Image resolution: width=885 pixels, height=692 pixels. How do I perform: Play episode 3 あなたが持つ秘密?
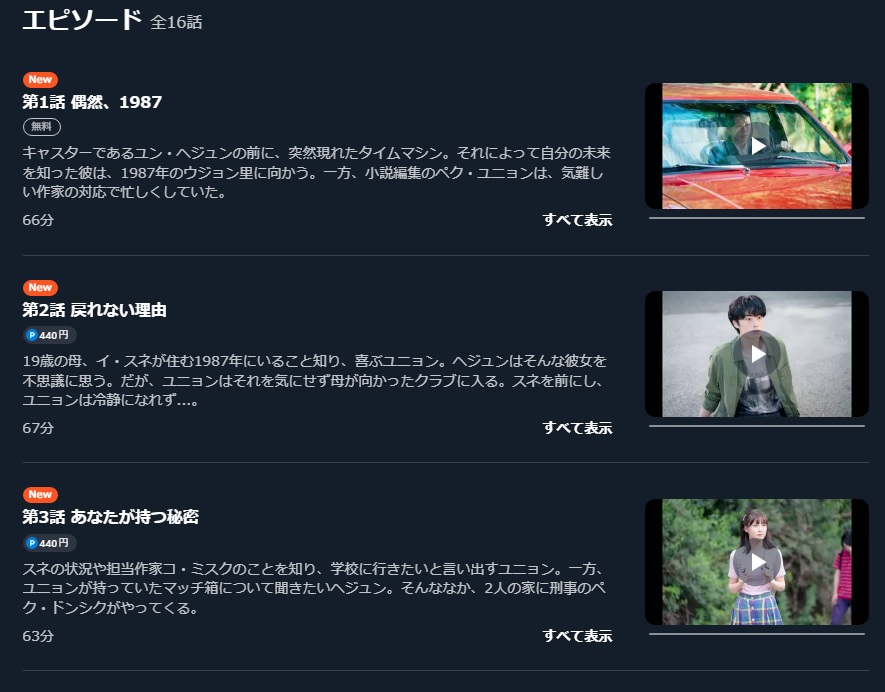tap(757, 562)
